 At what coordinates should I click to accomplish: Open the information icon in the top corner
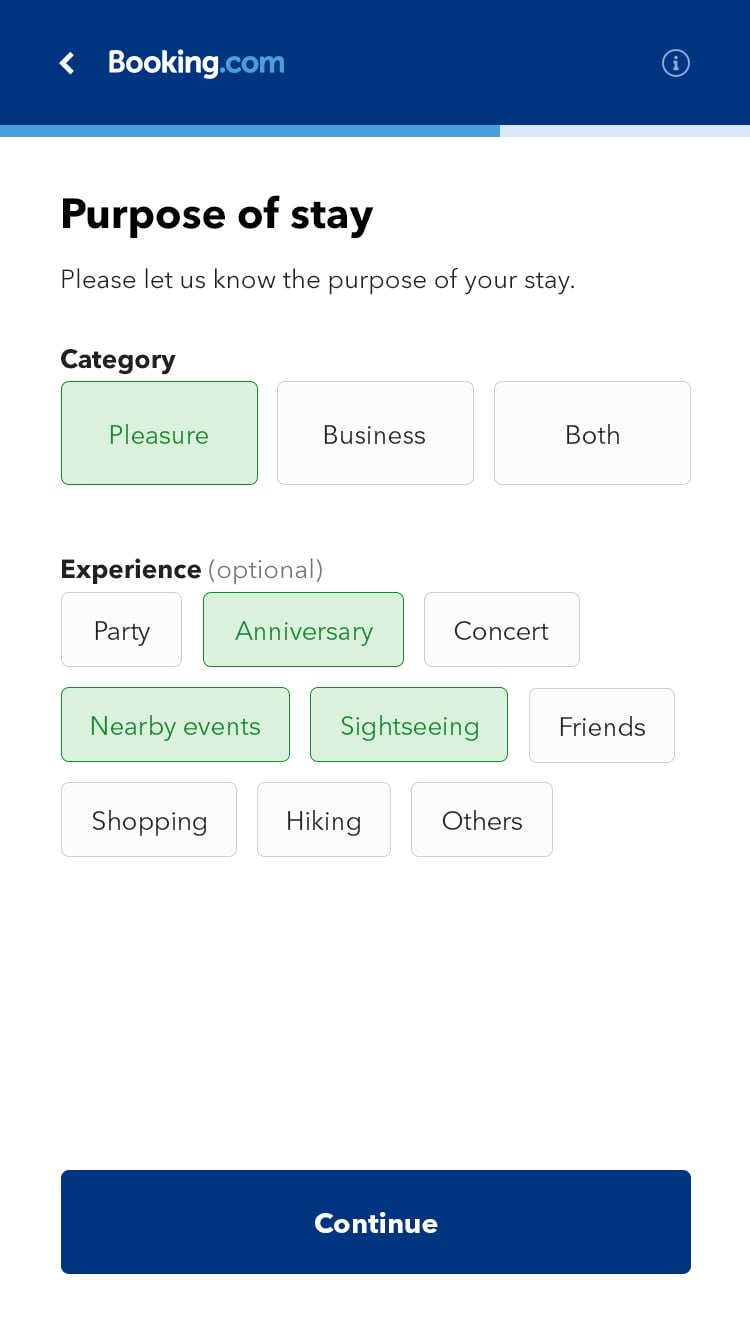tap(676, 63)
